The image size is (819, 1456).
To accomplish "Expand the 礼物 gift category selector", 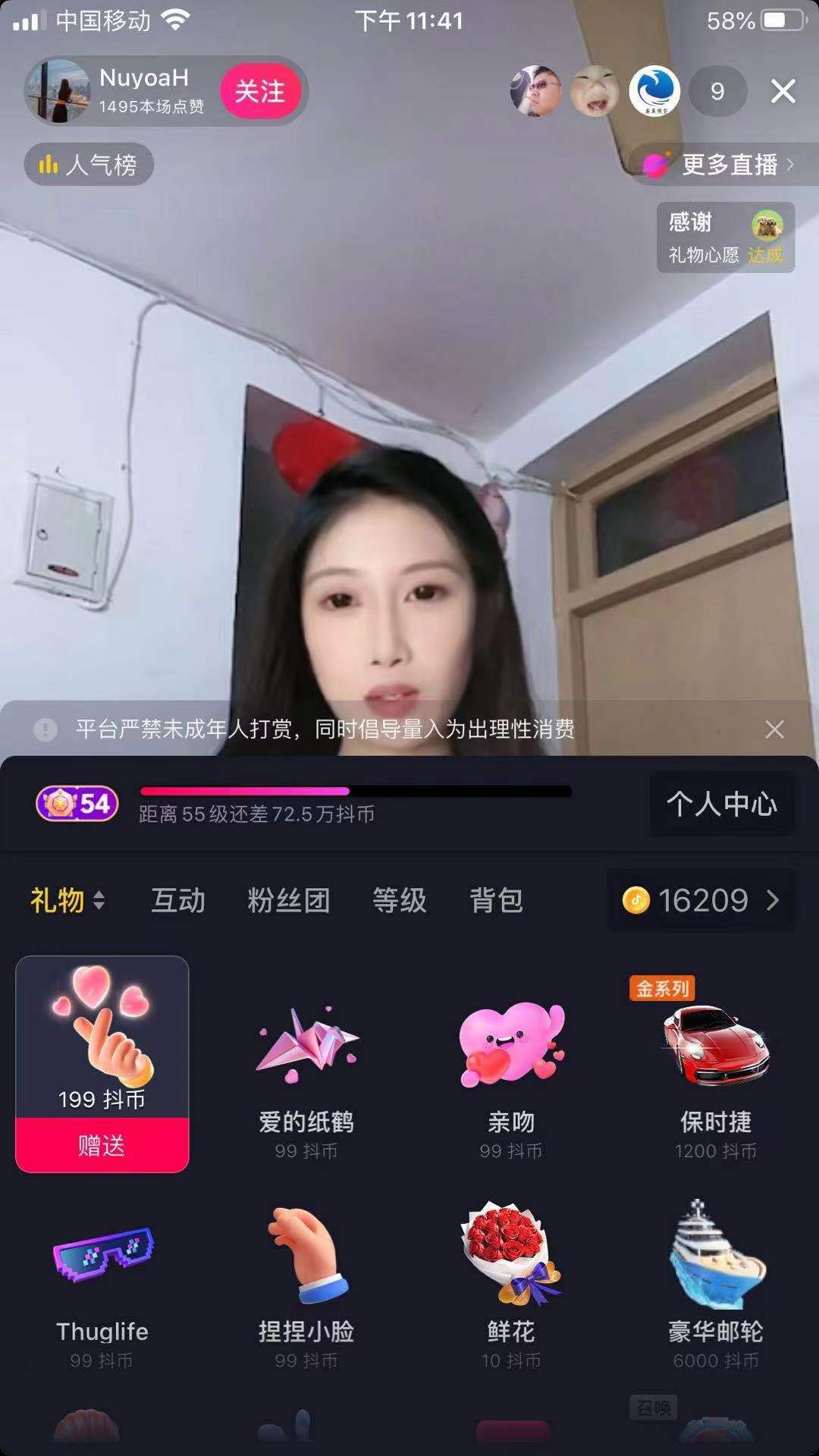I will coord(67,900).
